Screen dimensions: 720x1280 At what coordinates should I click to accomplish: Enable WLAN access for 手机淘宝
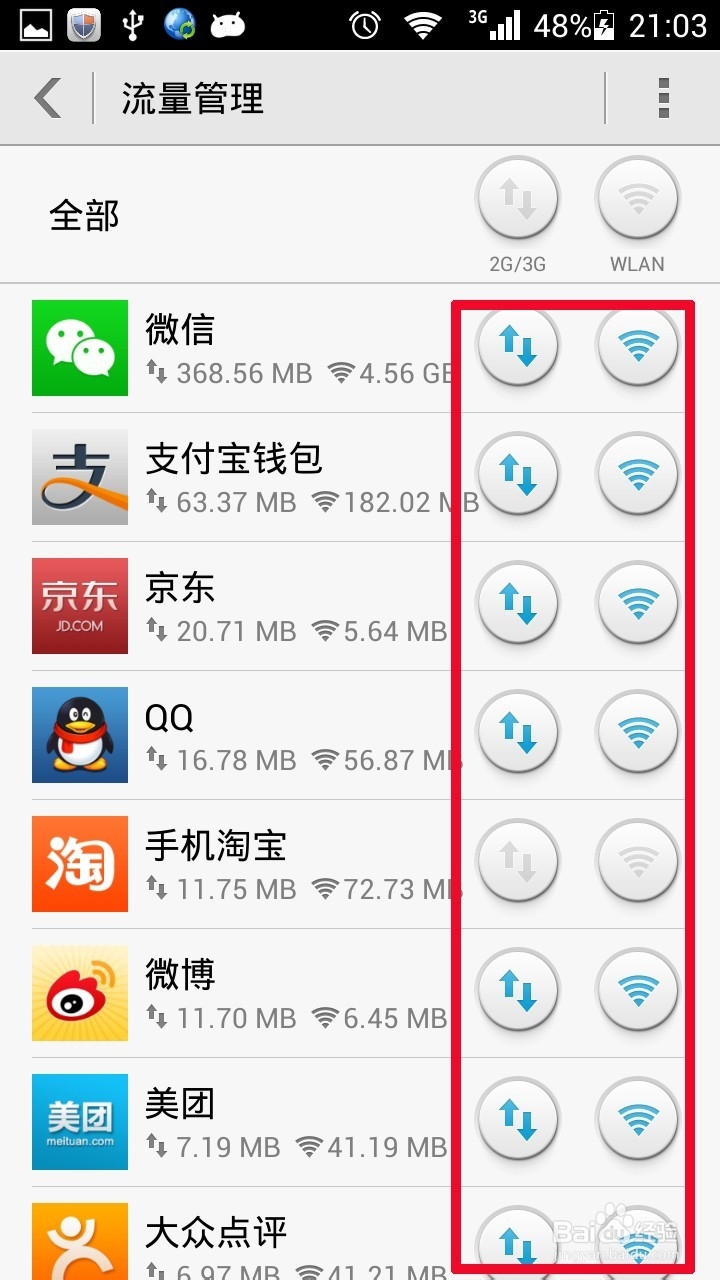click(x=637, y=860)
